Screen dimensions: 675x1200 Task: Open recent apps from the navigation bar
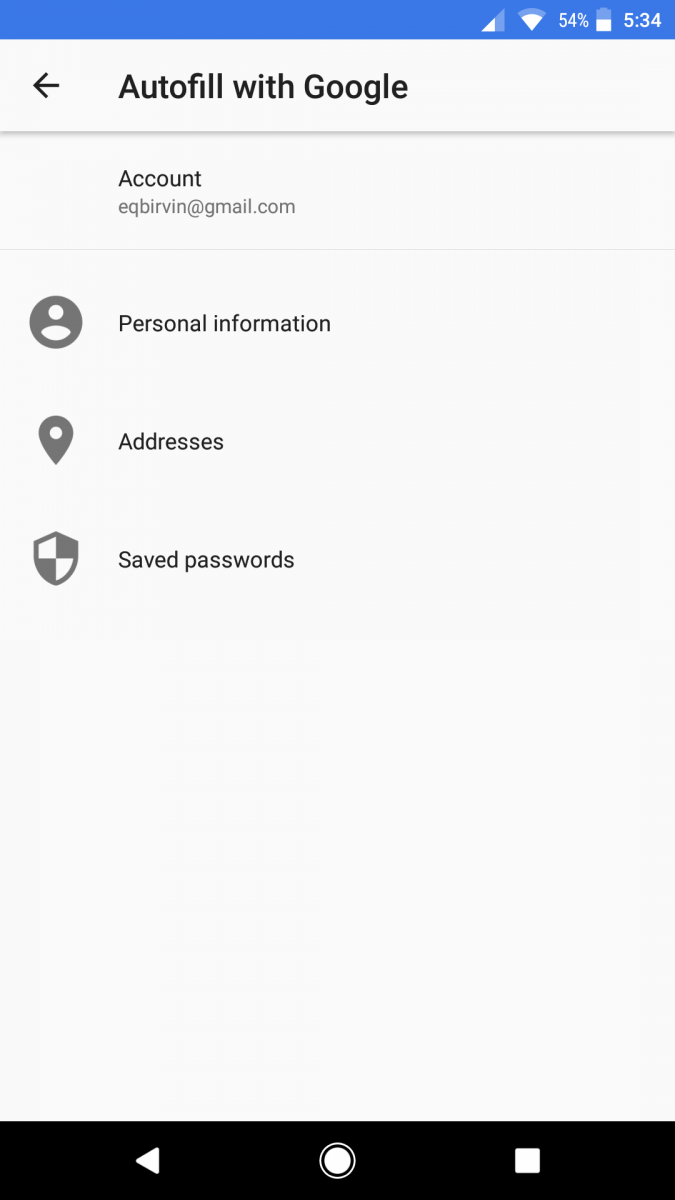tap(527, 1160)
